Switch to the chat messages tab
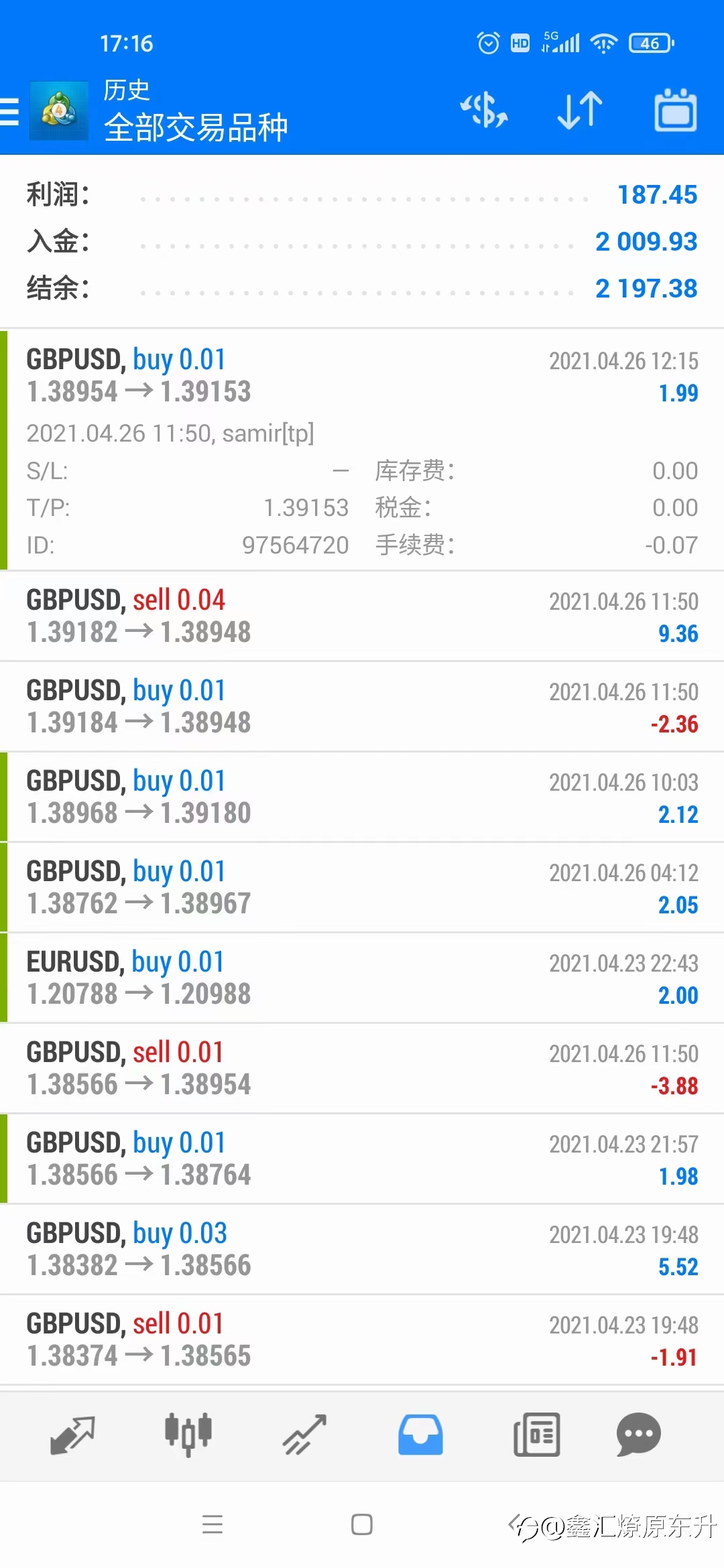 (638, 1435)
